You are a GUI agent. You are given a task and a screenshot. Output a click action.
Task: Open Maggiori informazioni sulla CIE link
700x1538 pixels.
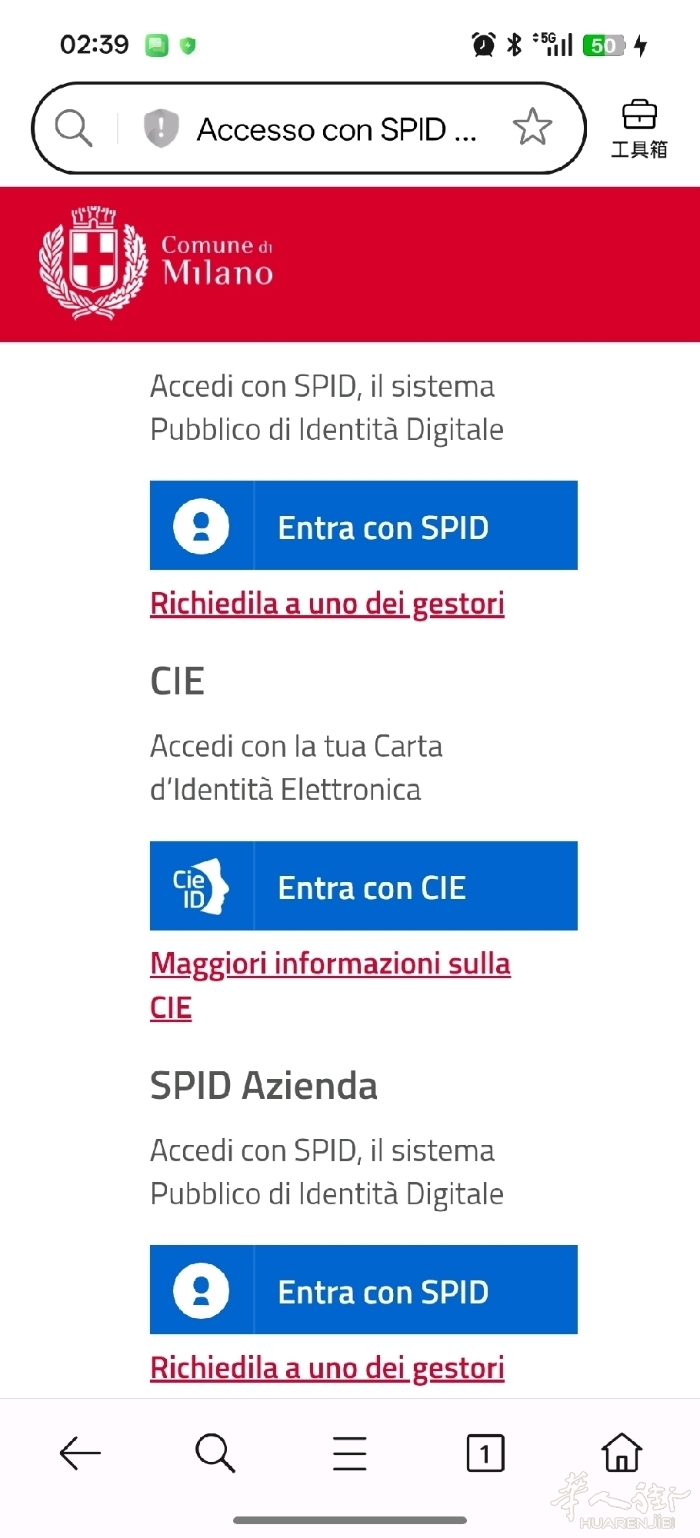click(330, 965)
